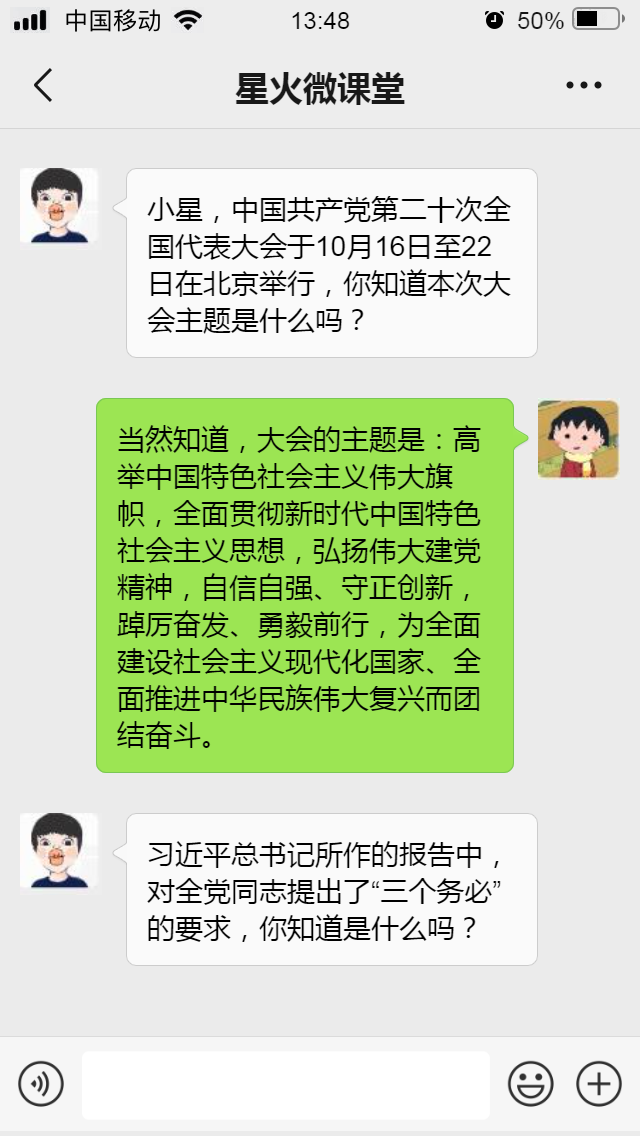Go back from the 星火微课堂 chat
Screen dimensions: 640x1136
point(42,86)
